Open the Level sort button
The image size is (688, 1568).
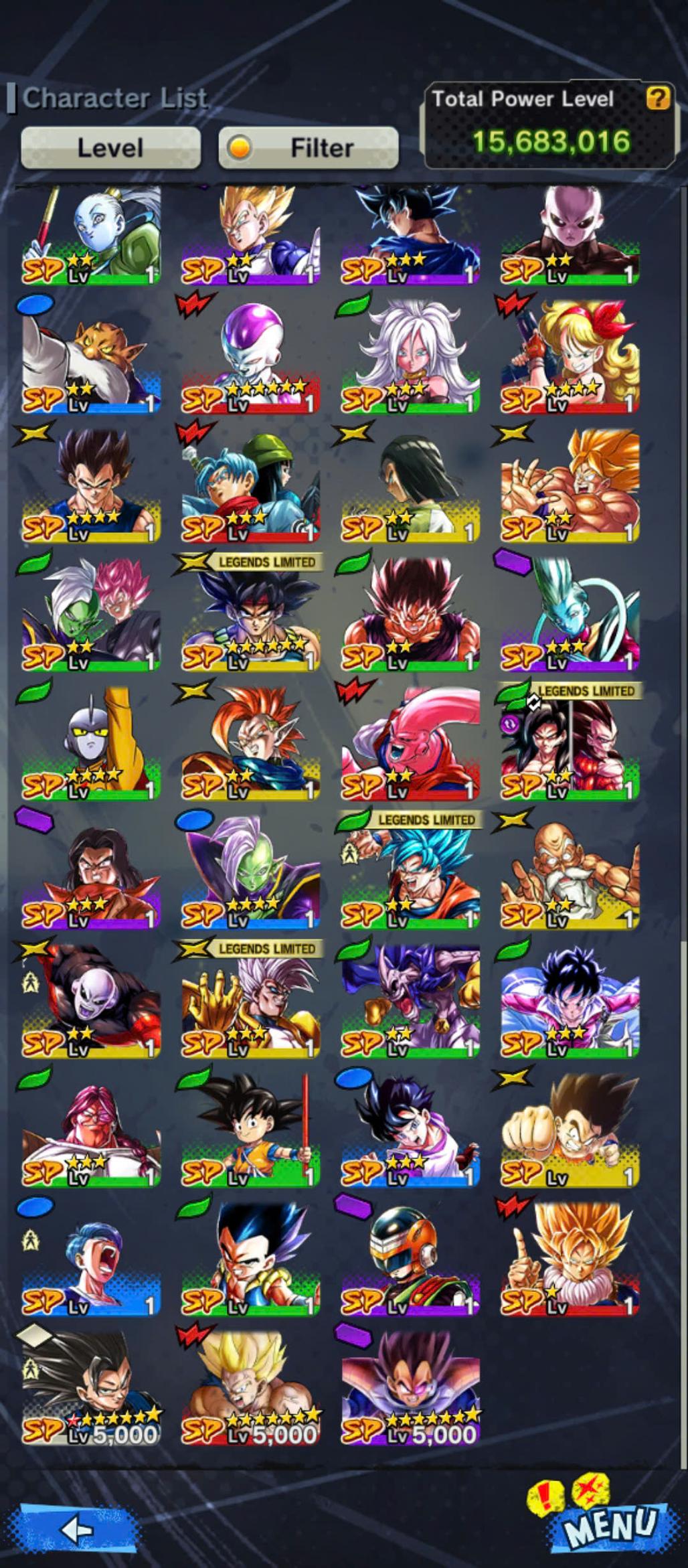[110, 147]
